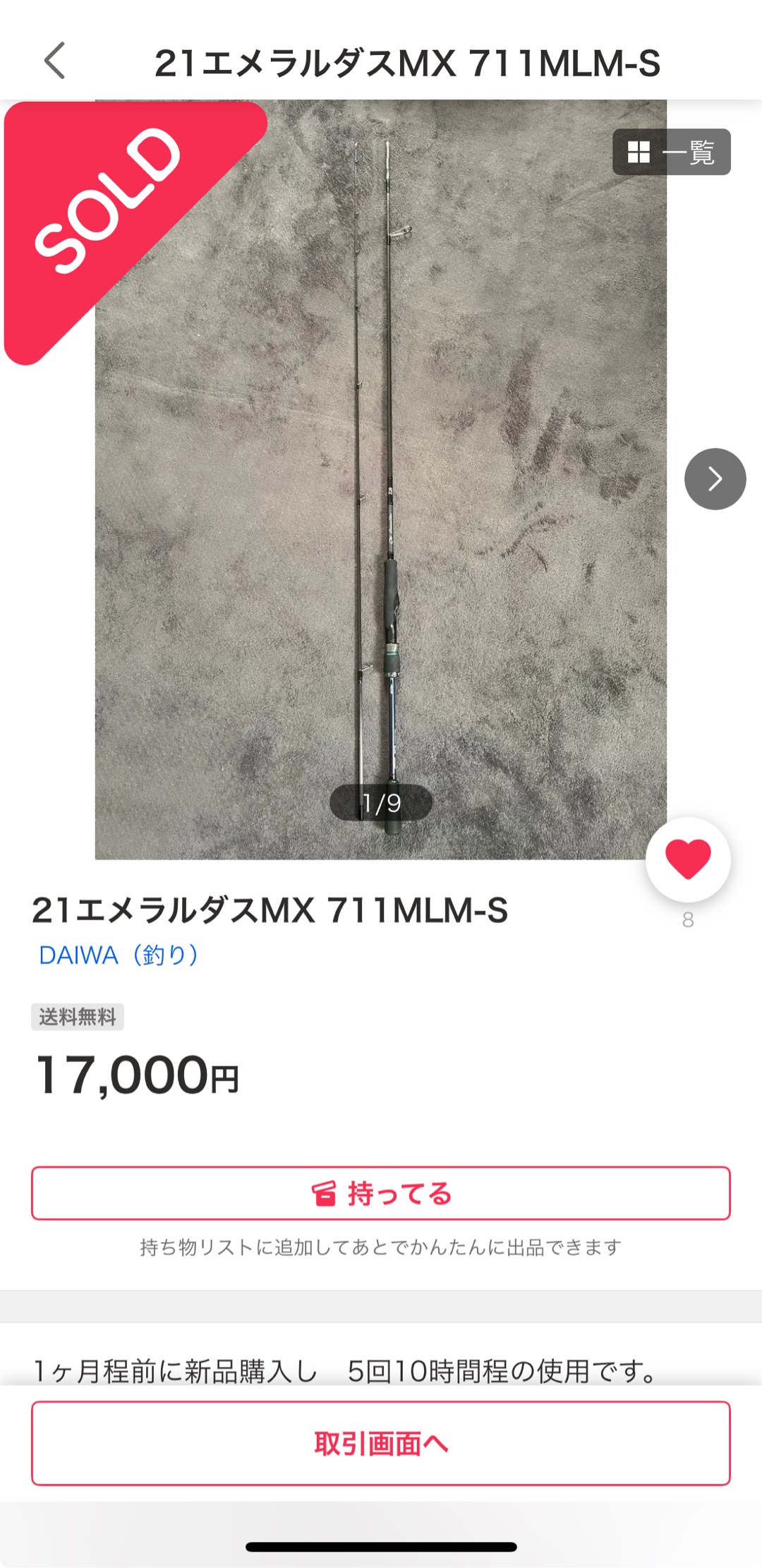Open the 一覧 photo grid view
Image resolution: width=762 pixels, height=1568 pixels.
tap(671, 152)
